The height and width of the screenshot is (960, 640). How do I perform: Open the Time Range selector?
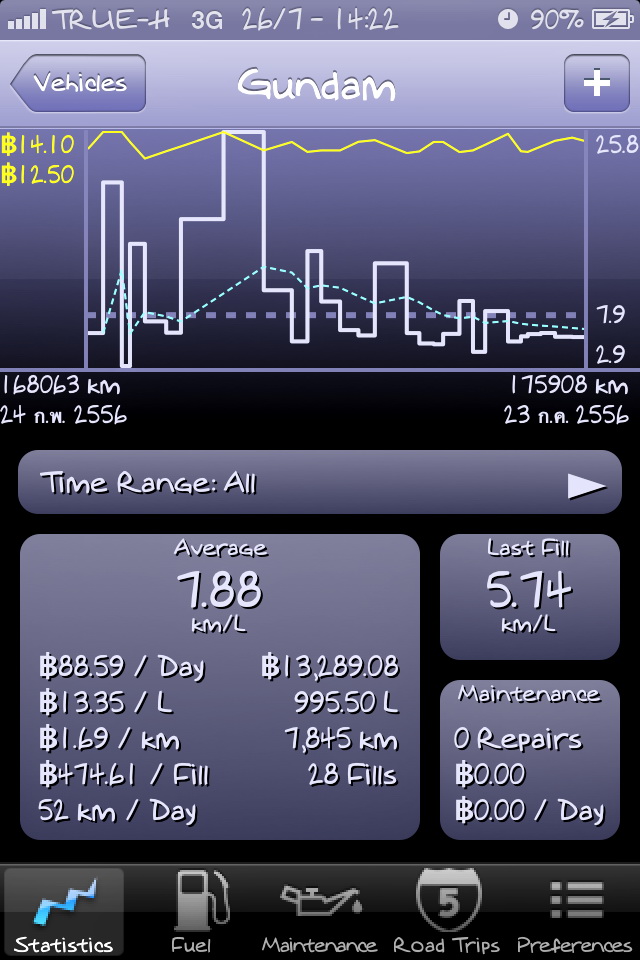[x=320, y=483]
